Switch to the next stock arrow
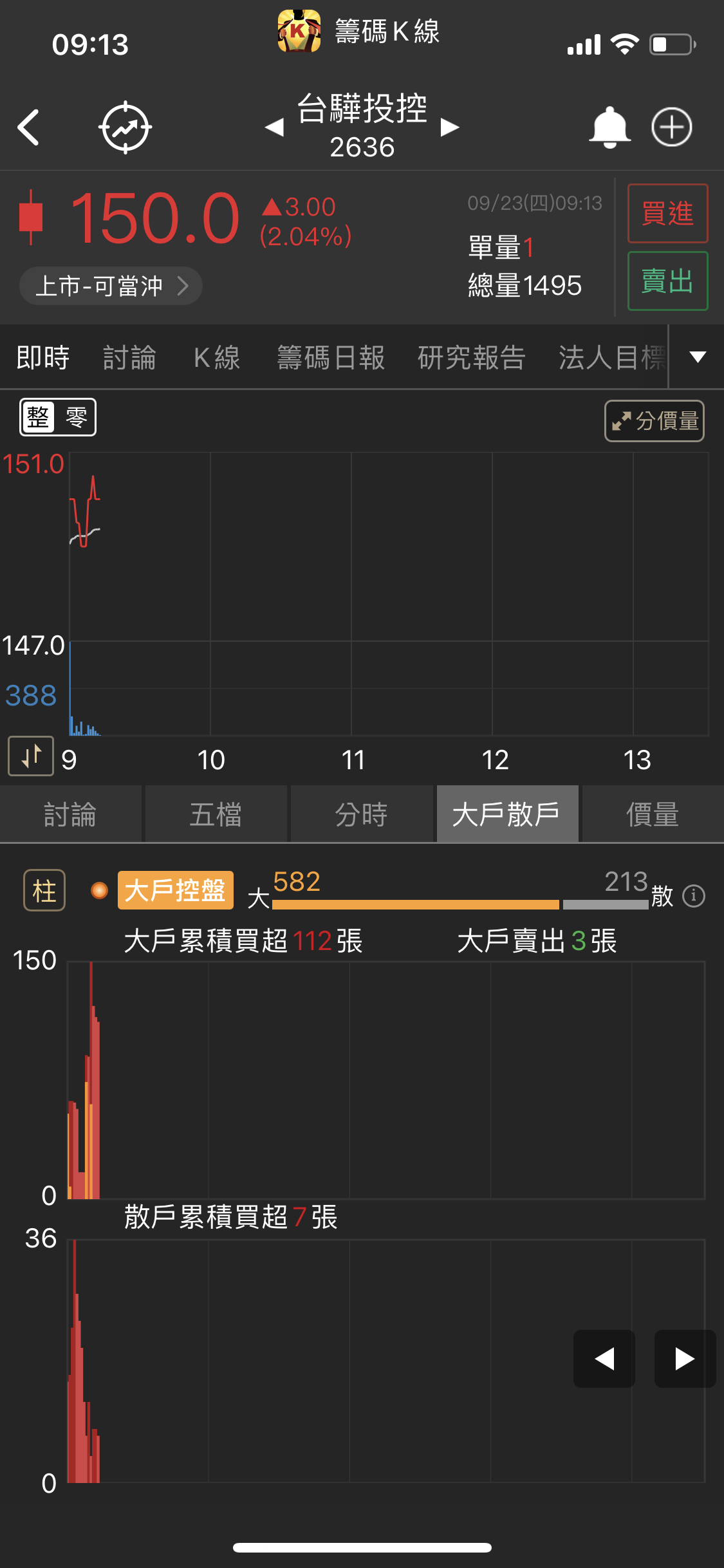The height and width of the screenshot is (1568, 724). (450, 127)
